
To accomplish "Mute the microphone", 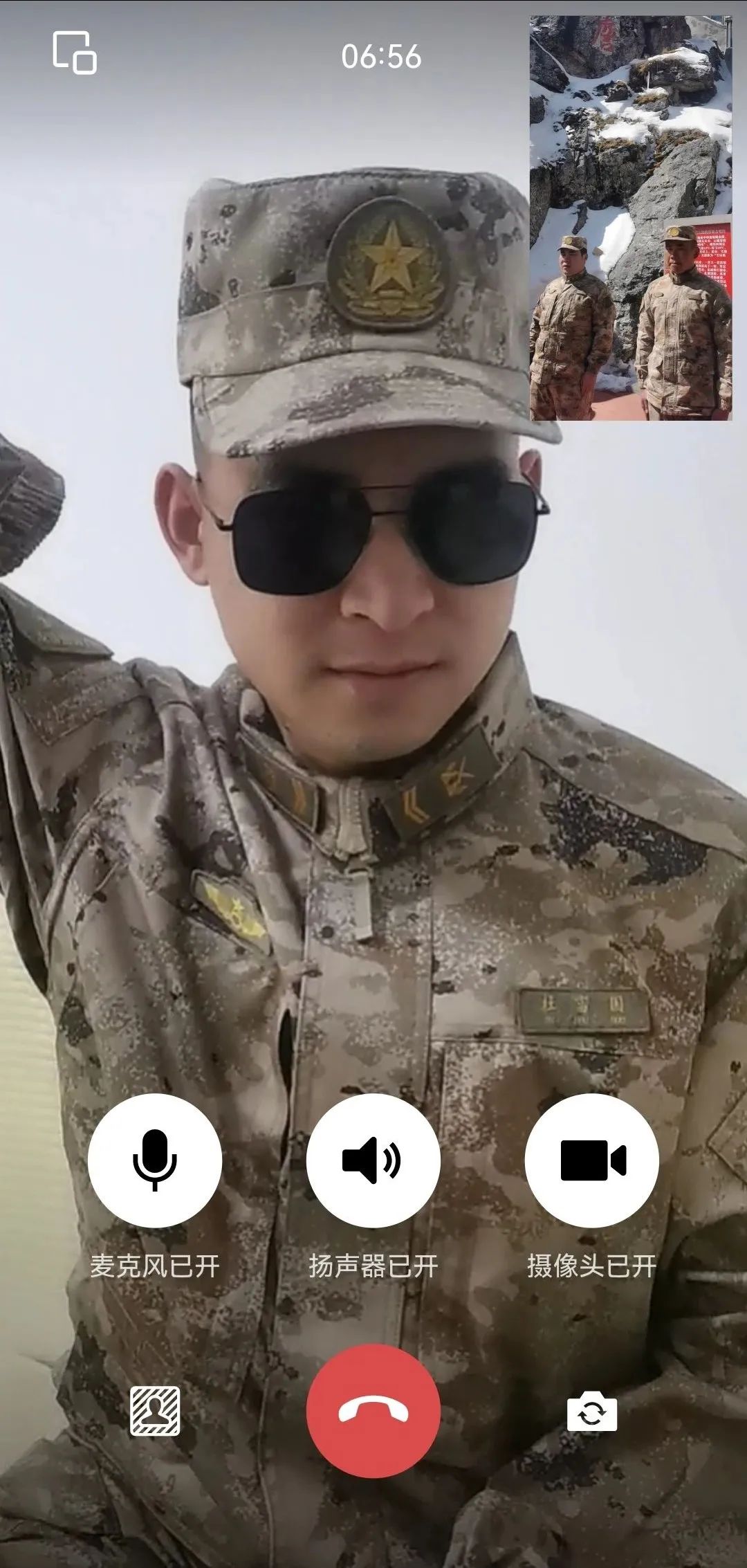I will tap(155, 1160).
